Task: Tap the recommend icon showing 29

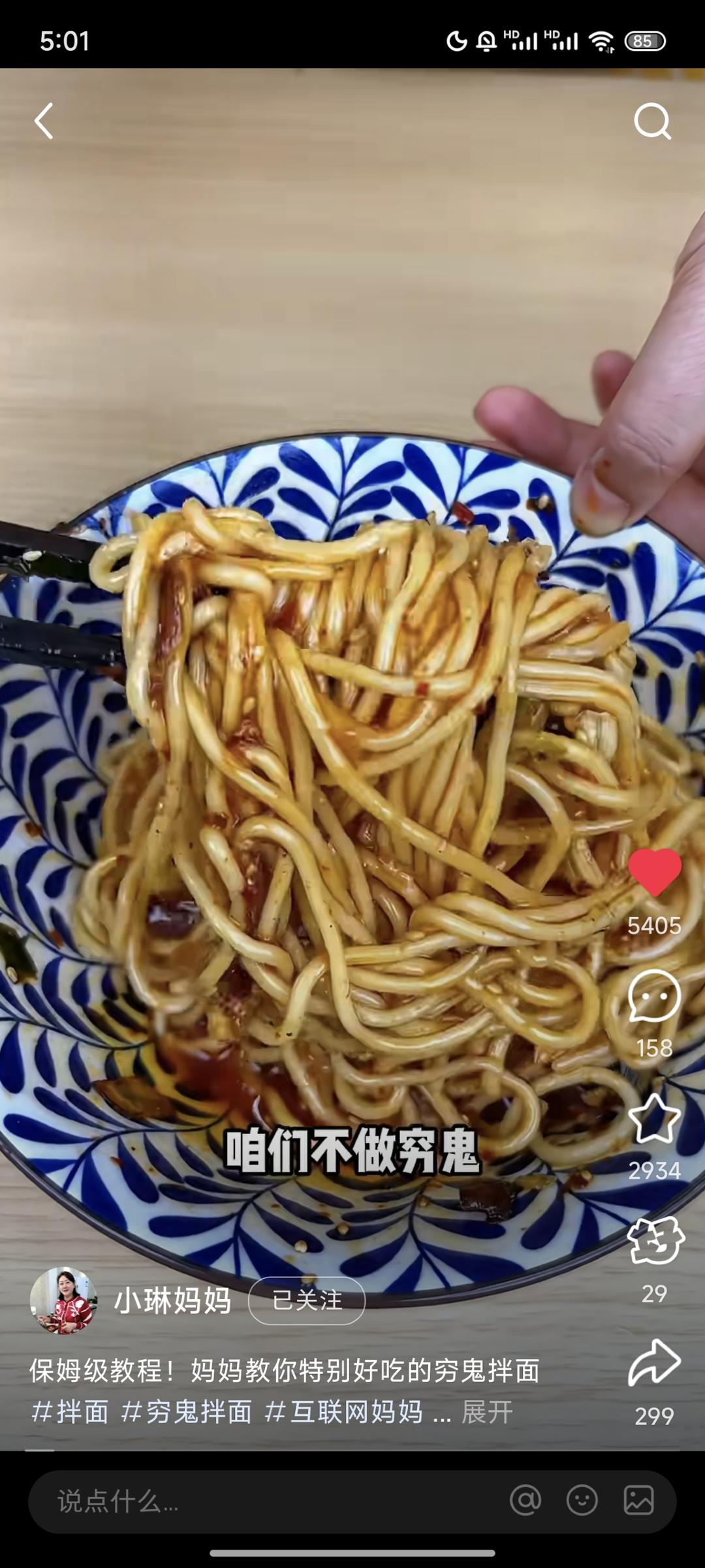Action: (x=655, y=1241)
